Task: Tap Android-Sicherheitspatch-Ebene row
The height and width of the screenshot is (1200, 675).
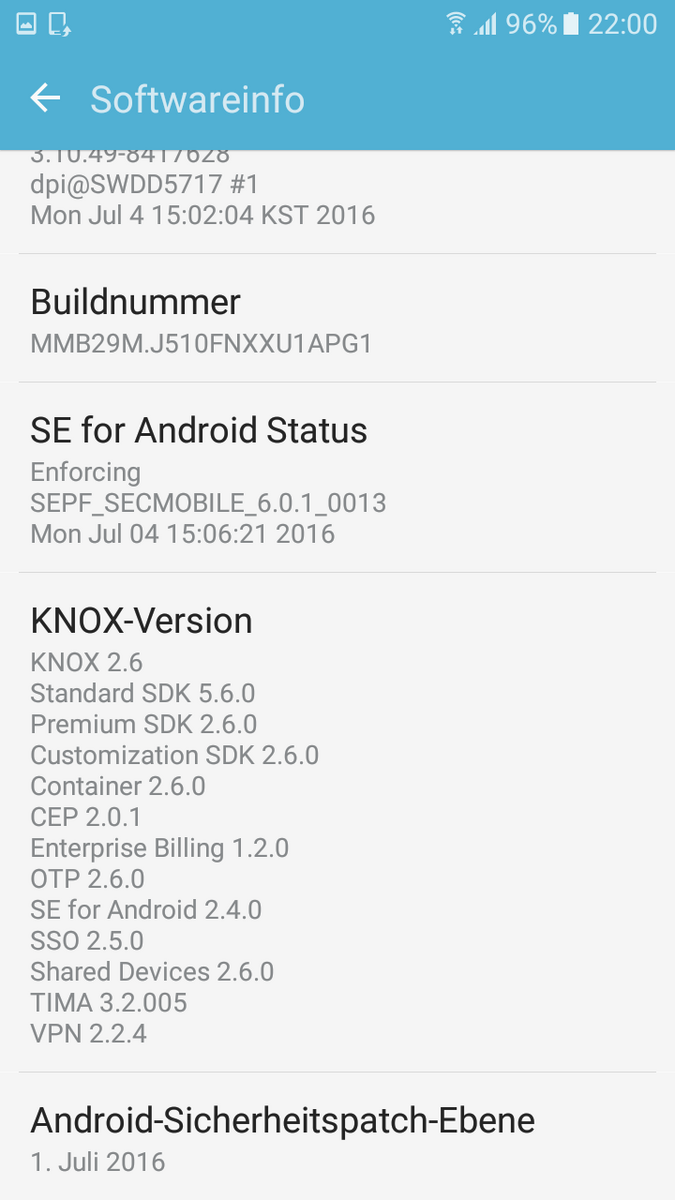Action: tap(337, 1138)
